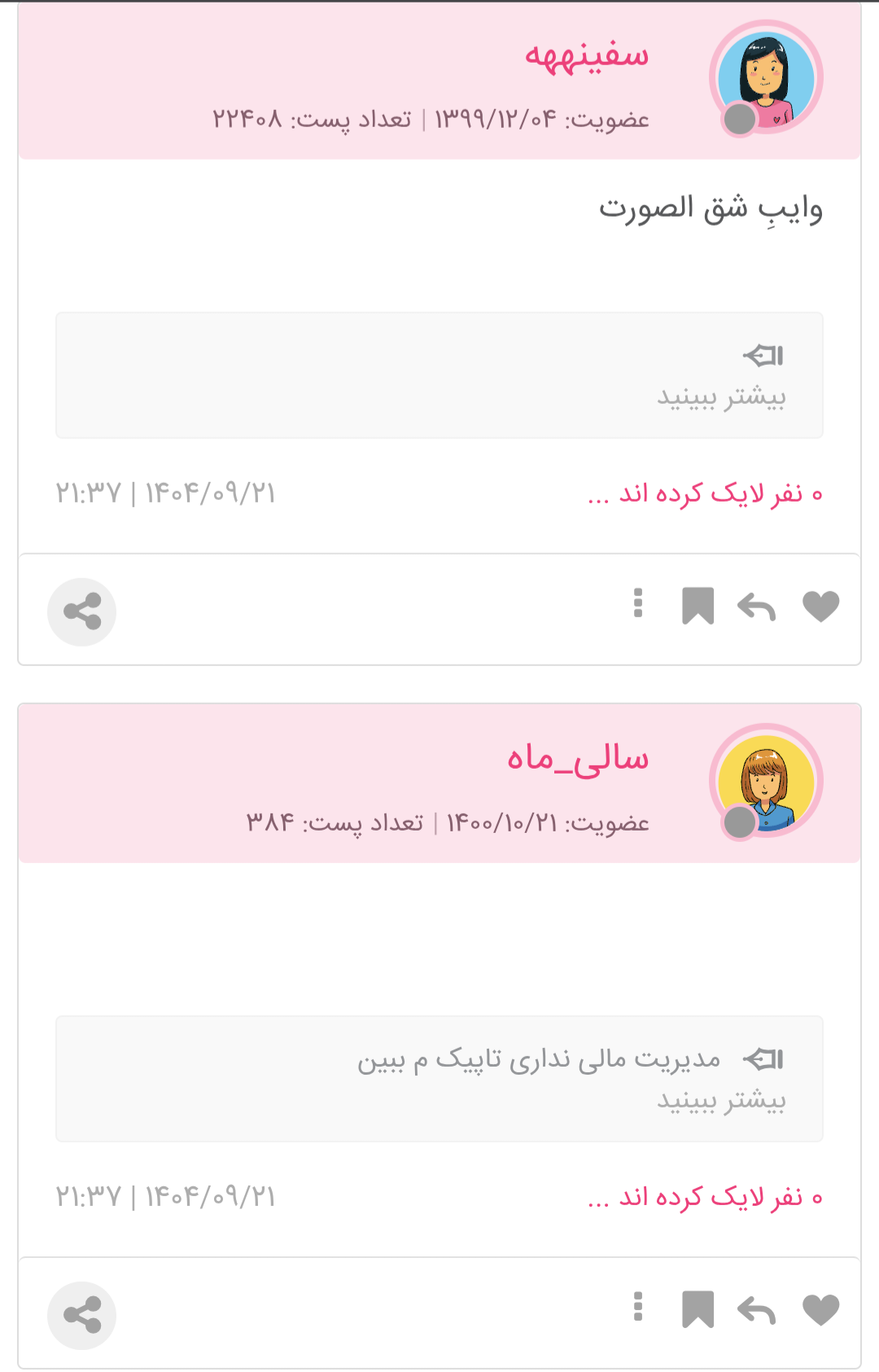Bookmark the post by سالی_ماه
The height and width of the screenshot is (1372, 879).
pos(698,1310)
